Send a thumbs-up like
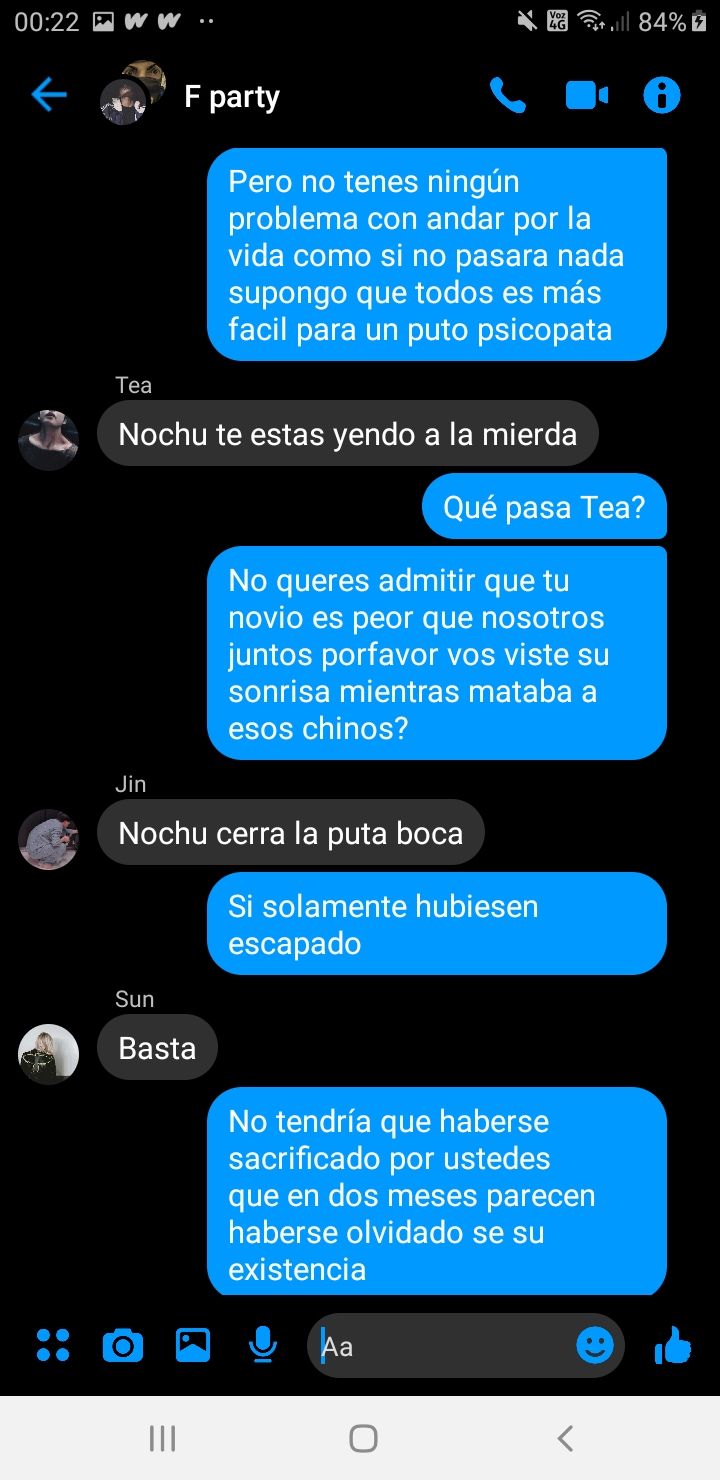Screen dimensions: 720x1480 [x=673, y=1346]
